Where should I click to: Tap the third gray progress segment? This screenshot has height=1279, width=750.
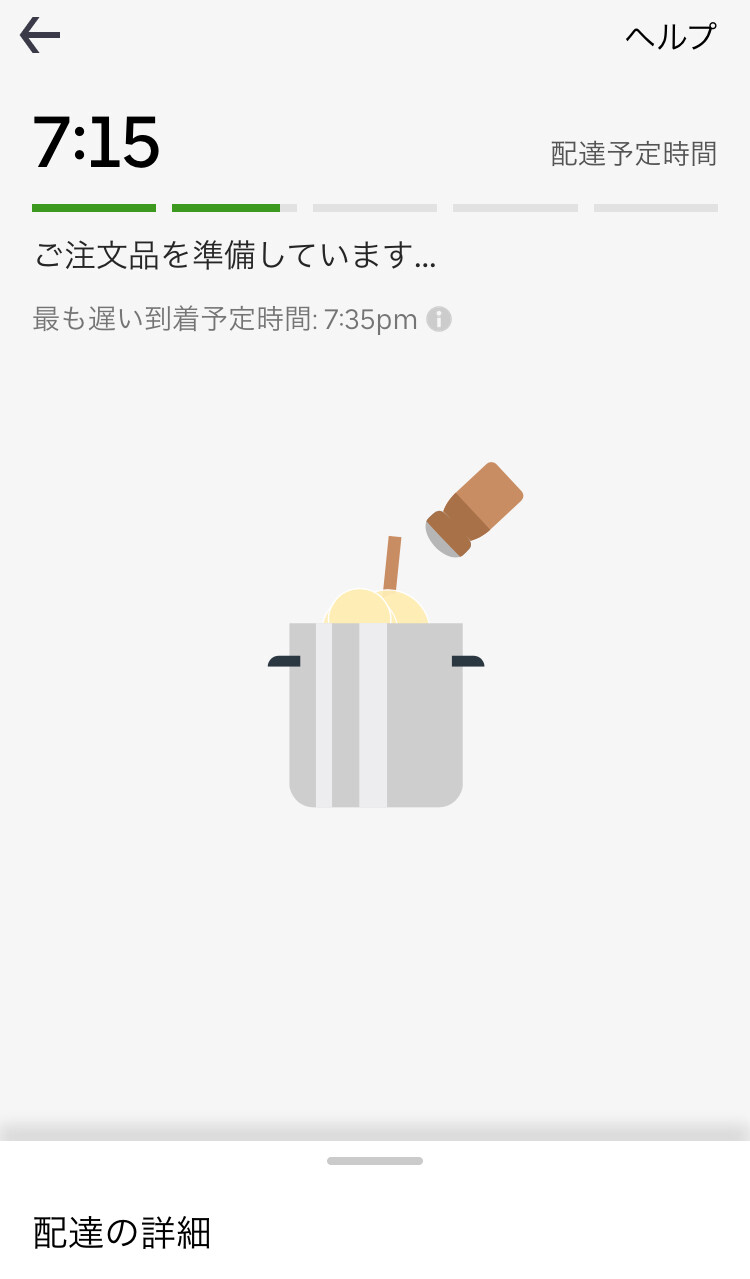[374, 207]
